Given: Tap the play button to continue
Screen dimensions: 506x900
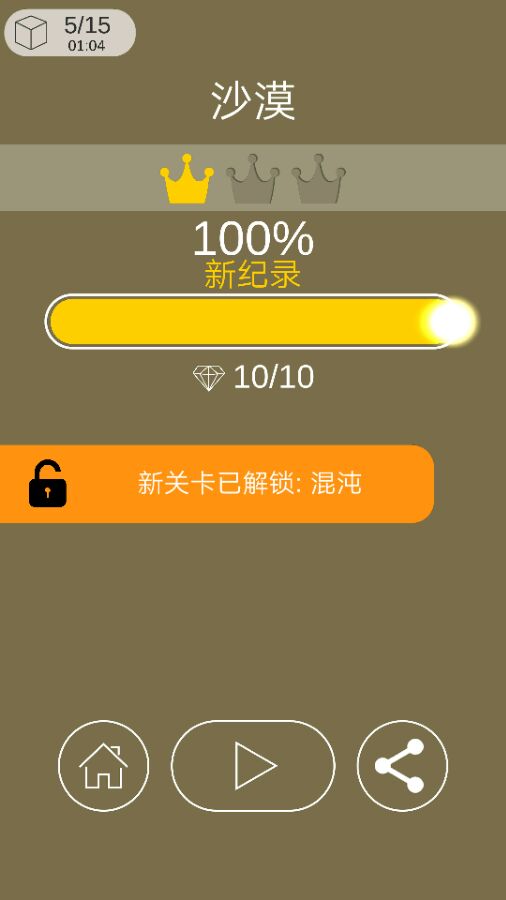Looking at the screenshot, I should coord(253,765).
